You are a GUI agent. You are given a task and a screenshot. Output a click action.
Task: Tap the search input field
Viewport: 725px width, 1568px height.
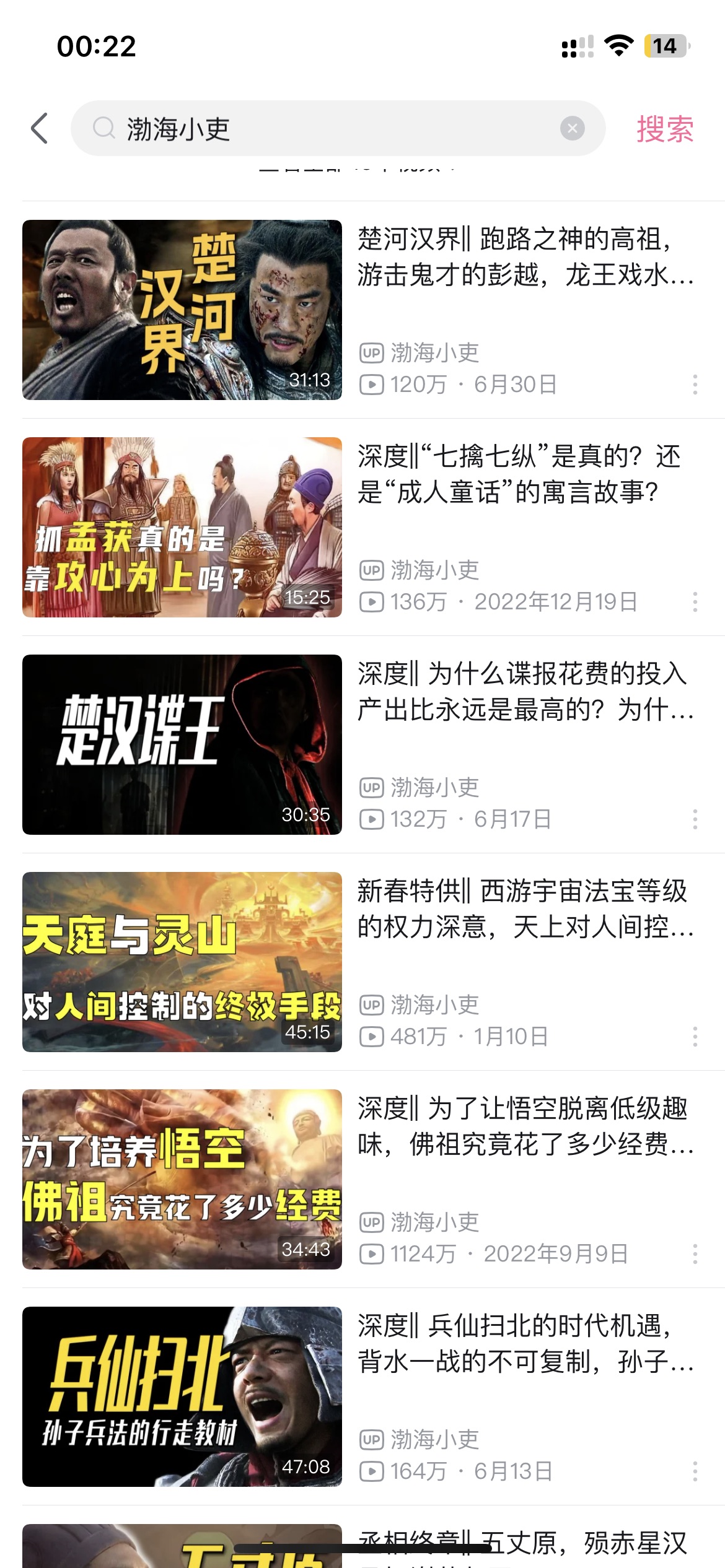pos(341,128)
